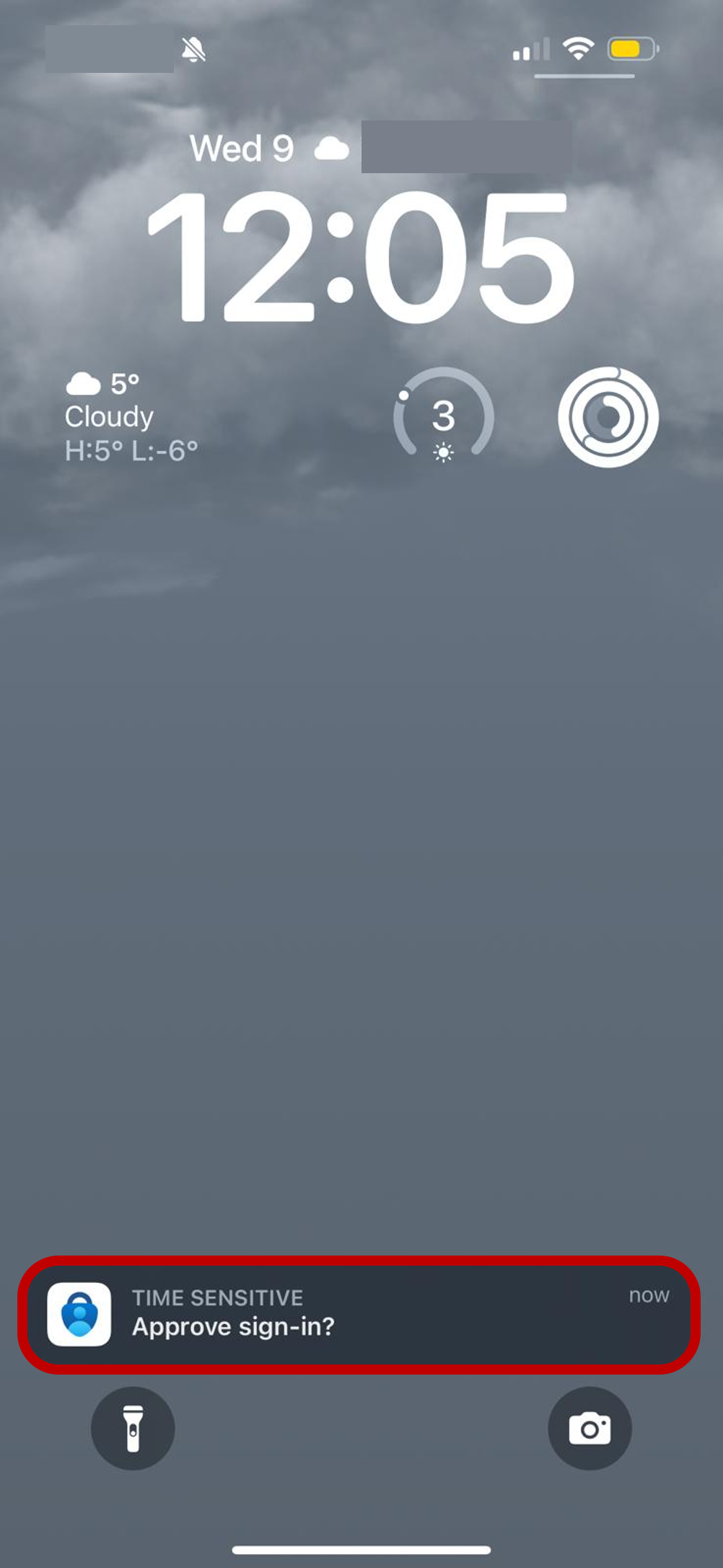Open the camera shortcut
Viewport: 723px width, 1568px height.
590,1428
